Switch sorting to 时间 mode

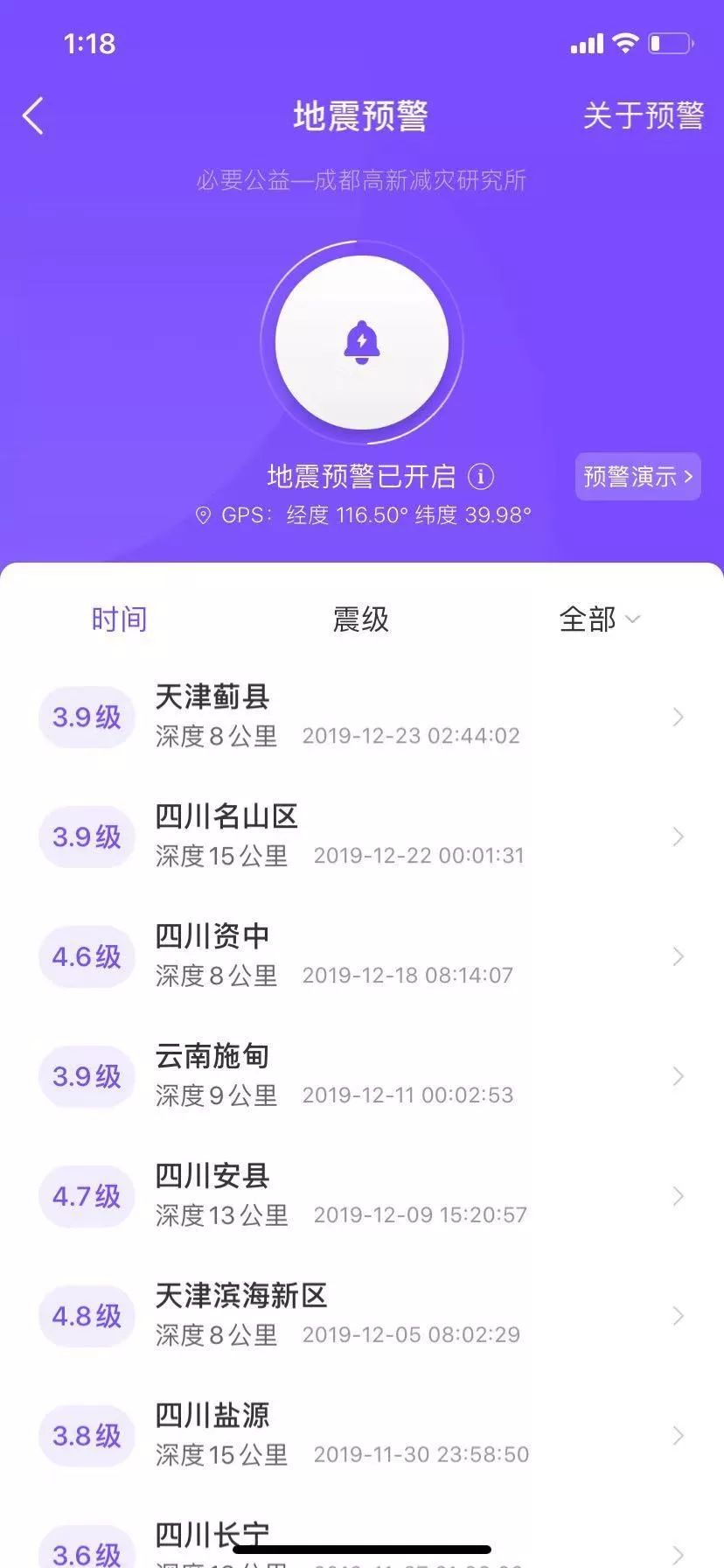(120, 619)
